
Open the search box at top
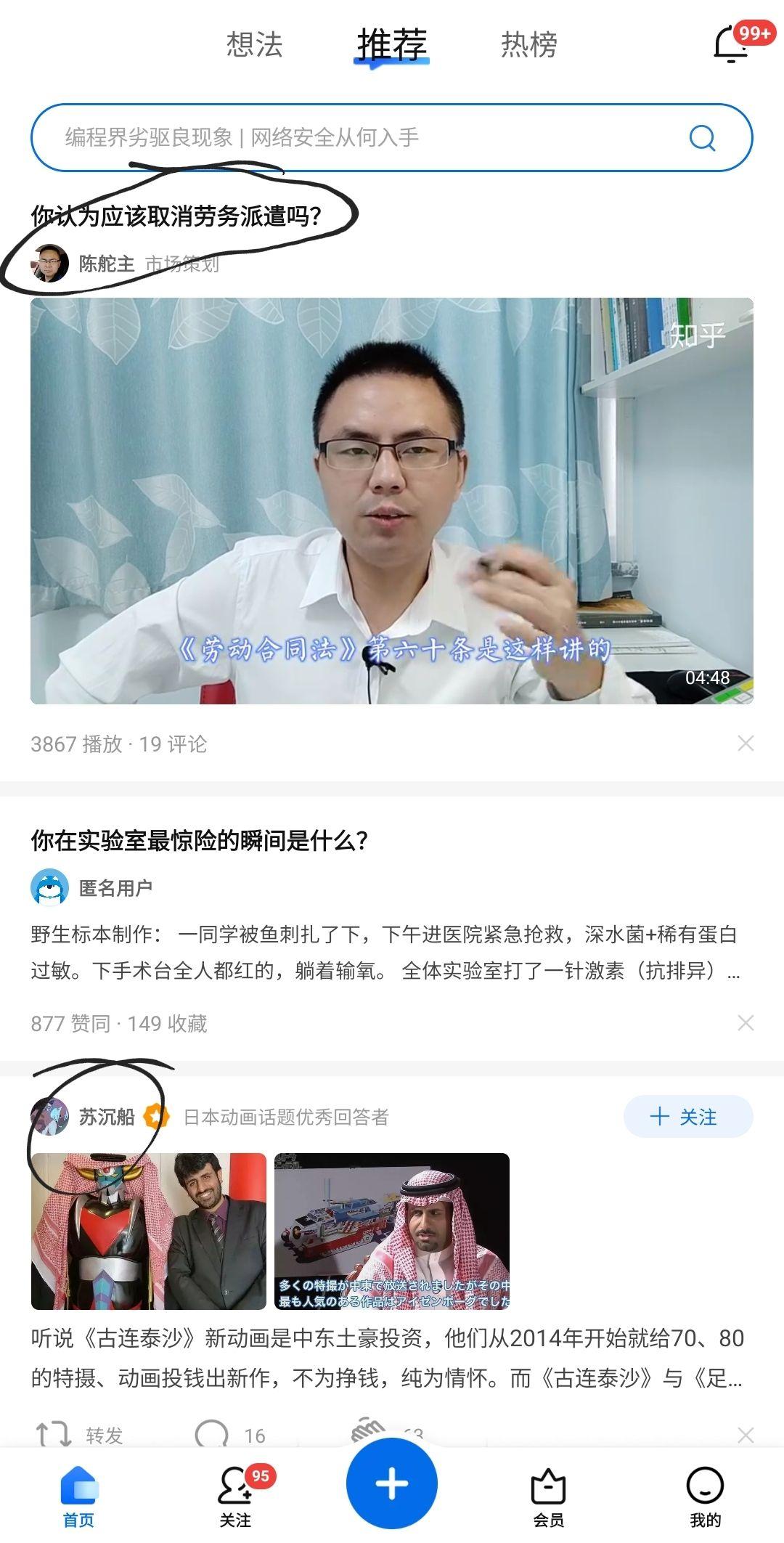click(x=391, y=138)
